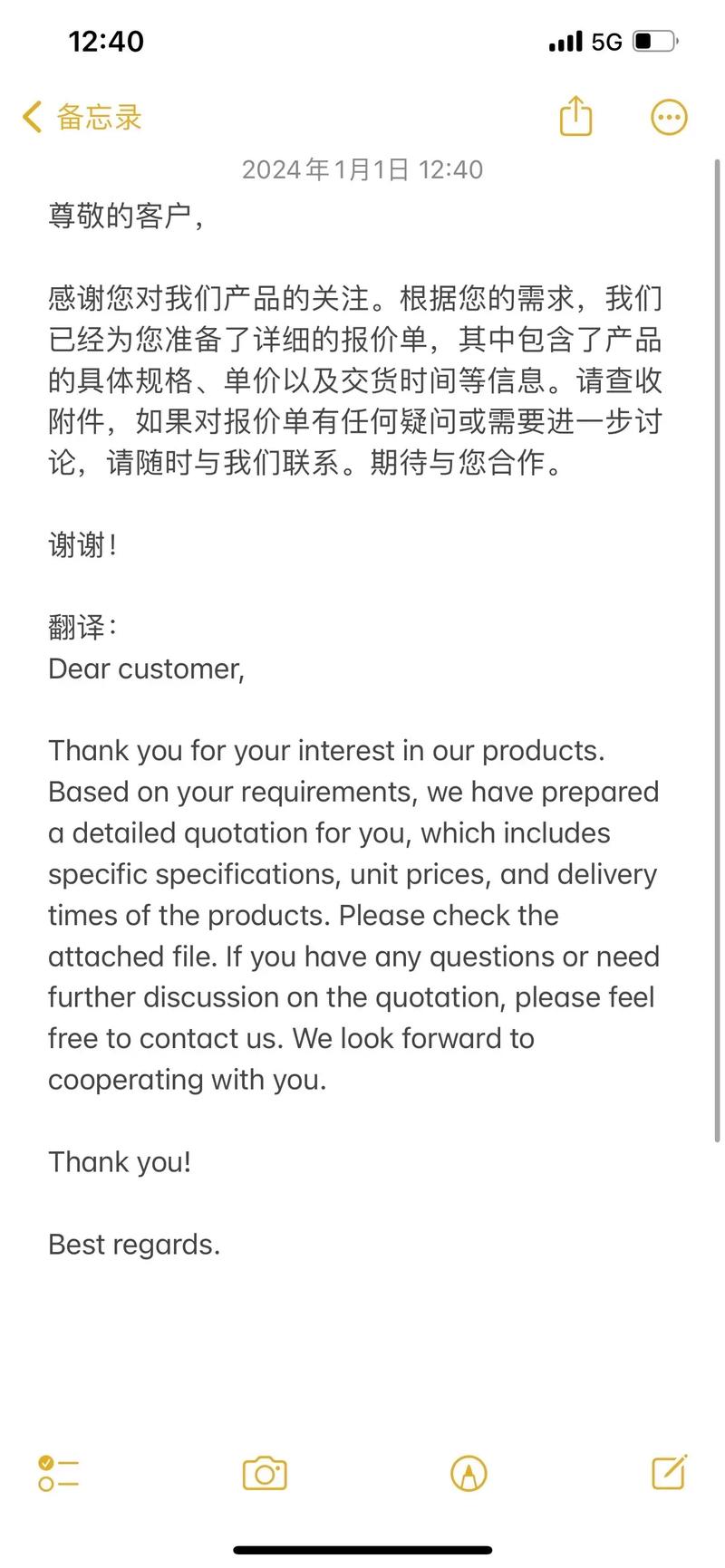The height and width of the screenshot is (1568, 725).
Task: Open the share sheet icon
Action: (x=576, y=116)
